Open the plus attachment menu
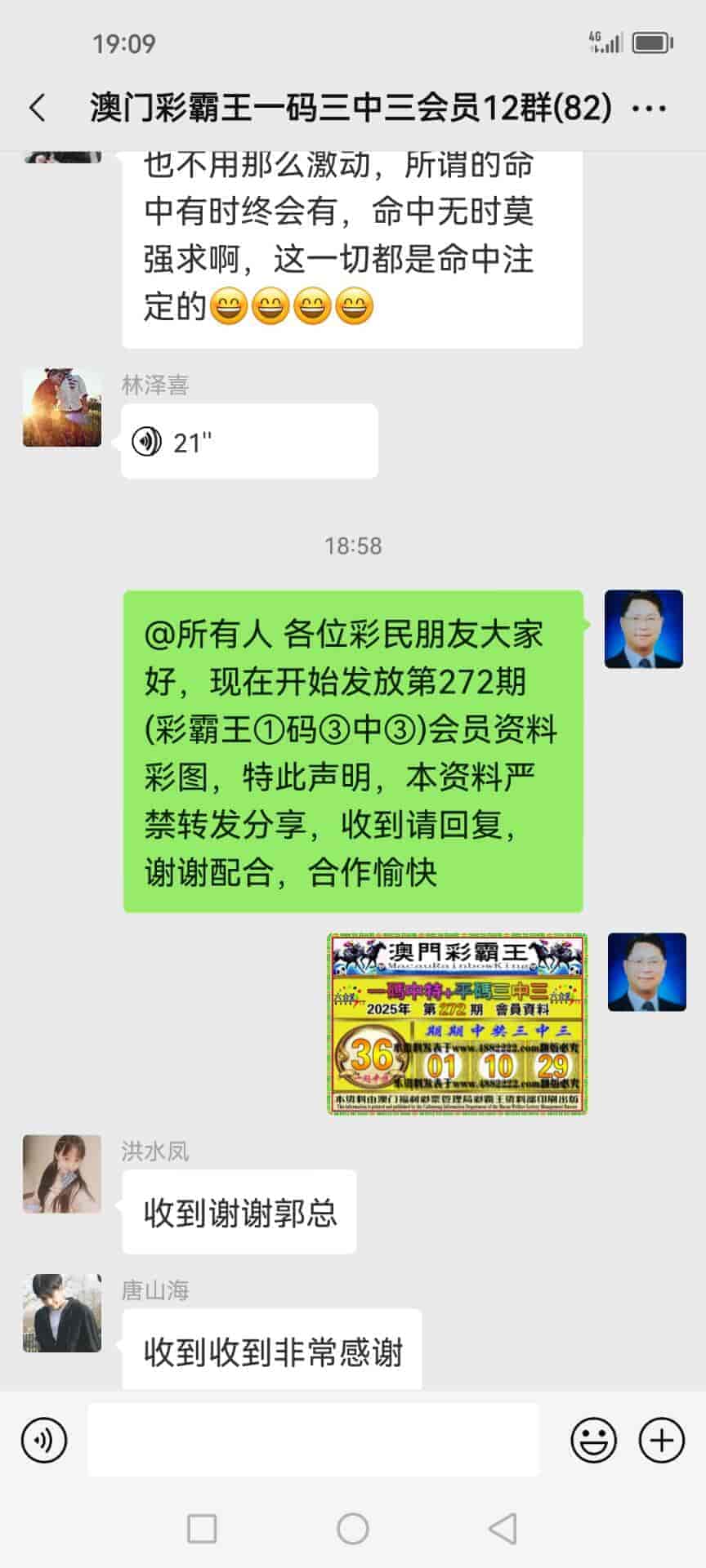Screen dimensions: 706x1568 click(x=661, y=1440)
